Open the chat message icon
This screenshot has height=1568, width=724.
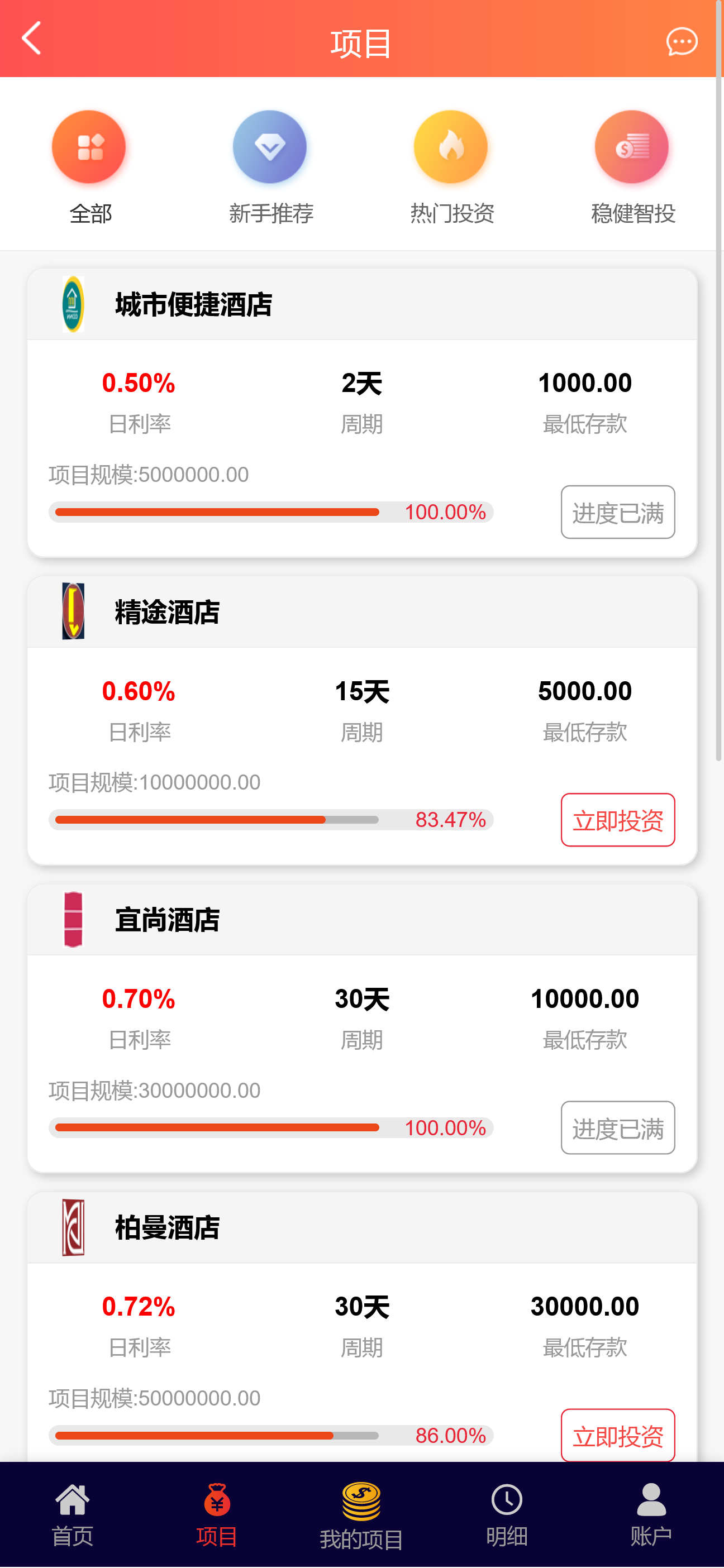681,41
